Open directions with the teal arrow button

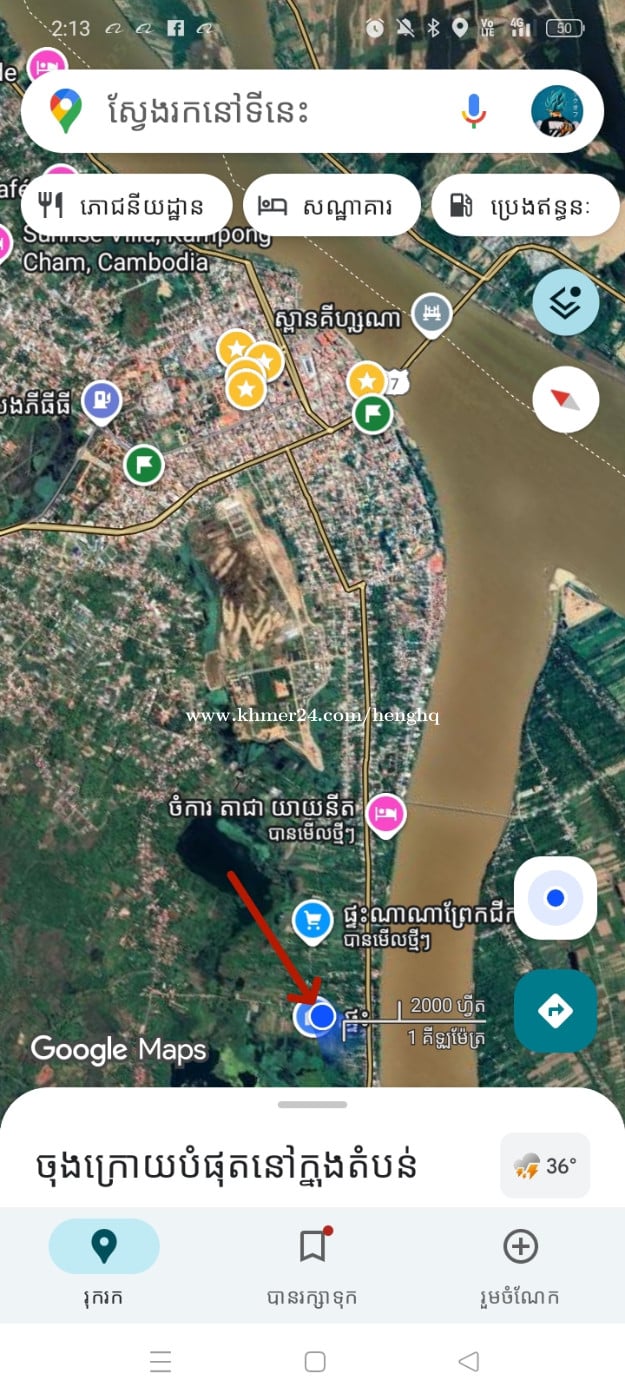(556, 1011)
